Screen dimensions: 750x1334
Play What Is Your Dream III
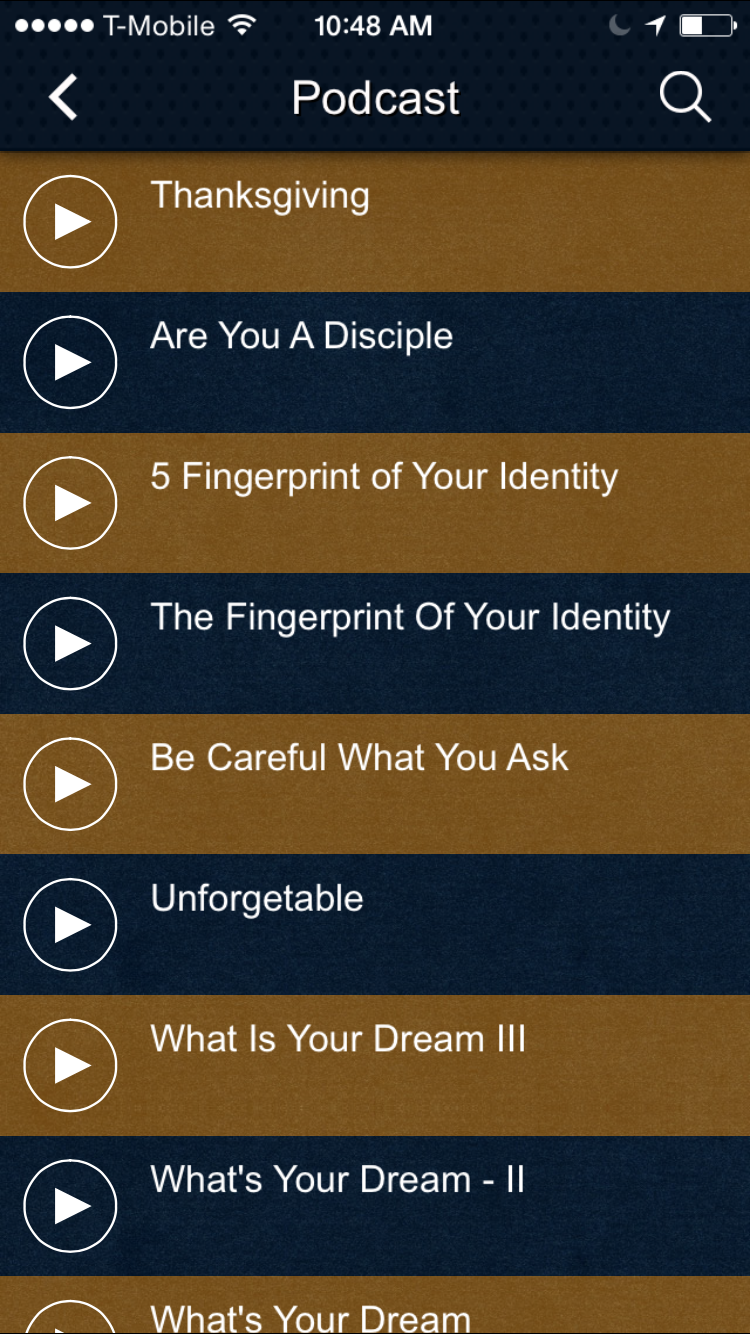(70, 1066)
